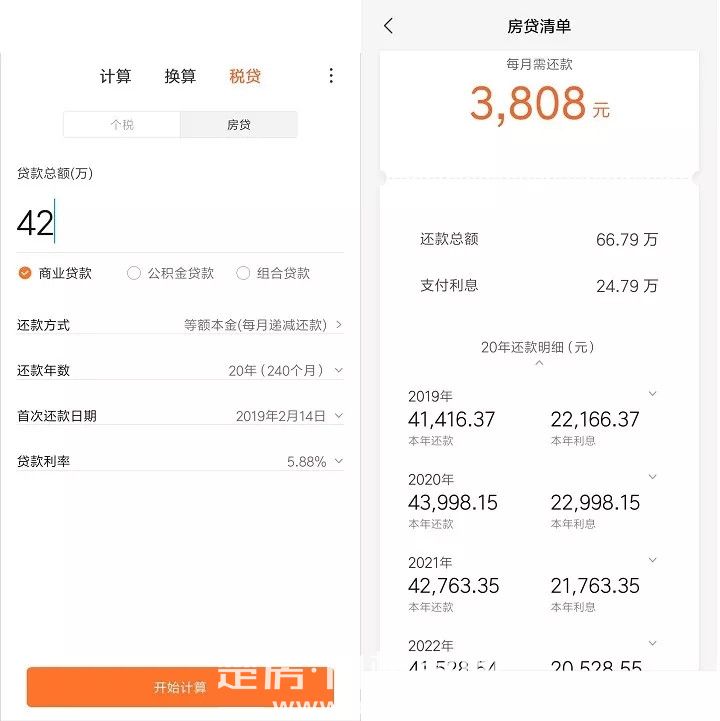Expand the 2020年 repayment details
720x721 pixels.
point(653,477)
